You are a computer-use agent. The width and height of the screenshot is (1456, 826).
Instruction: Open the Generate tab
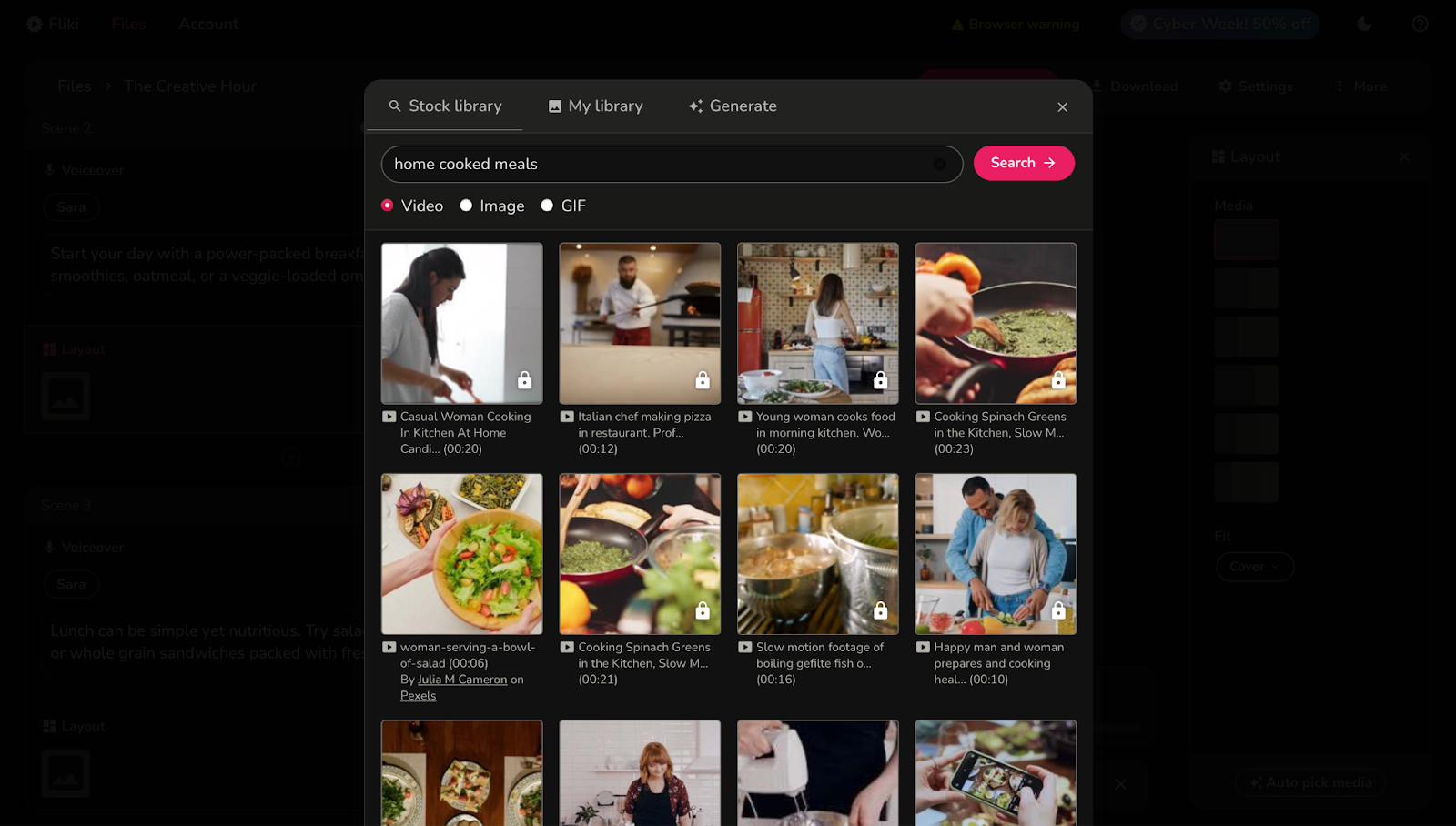pos(733,106)
